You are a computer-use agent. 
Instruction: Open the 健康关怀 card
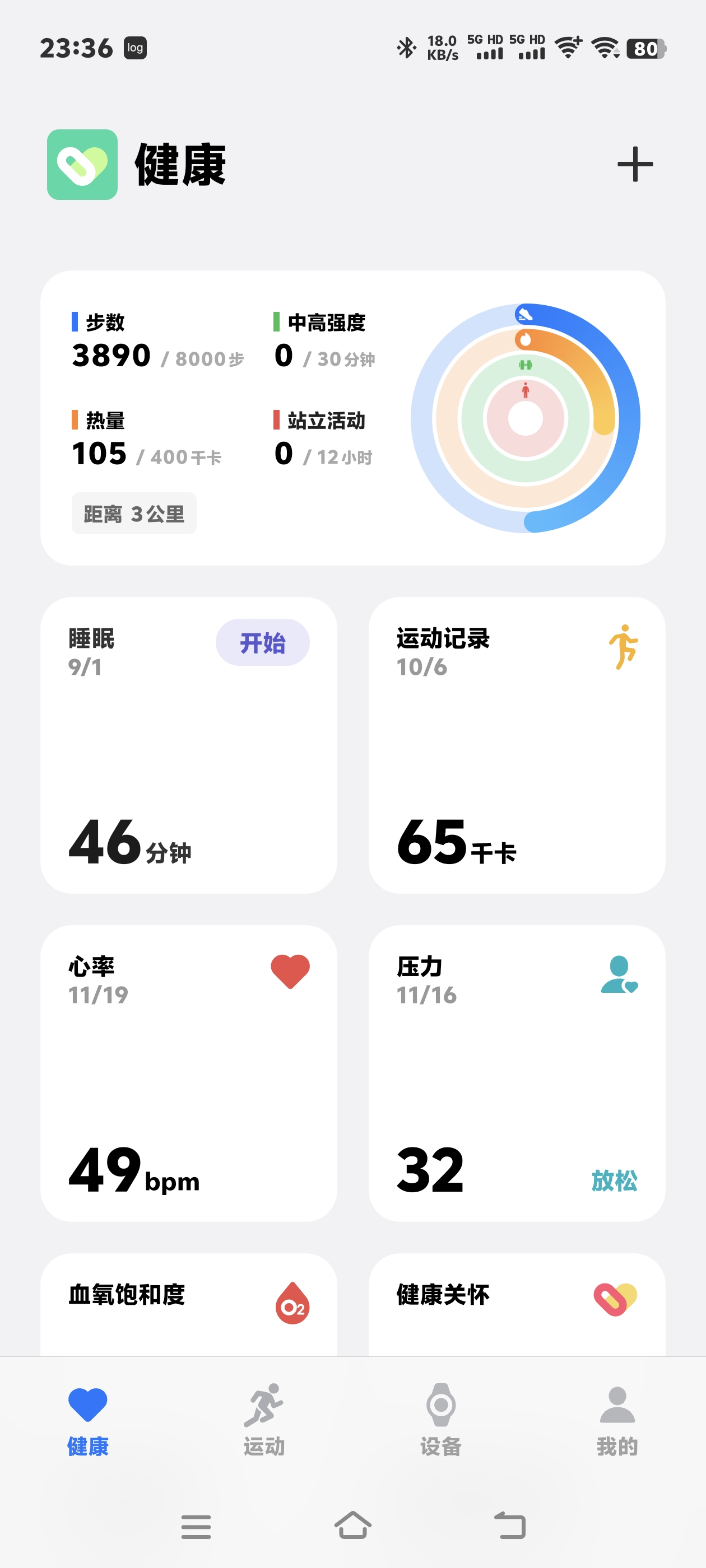(517, 1304)
